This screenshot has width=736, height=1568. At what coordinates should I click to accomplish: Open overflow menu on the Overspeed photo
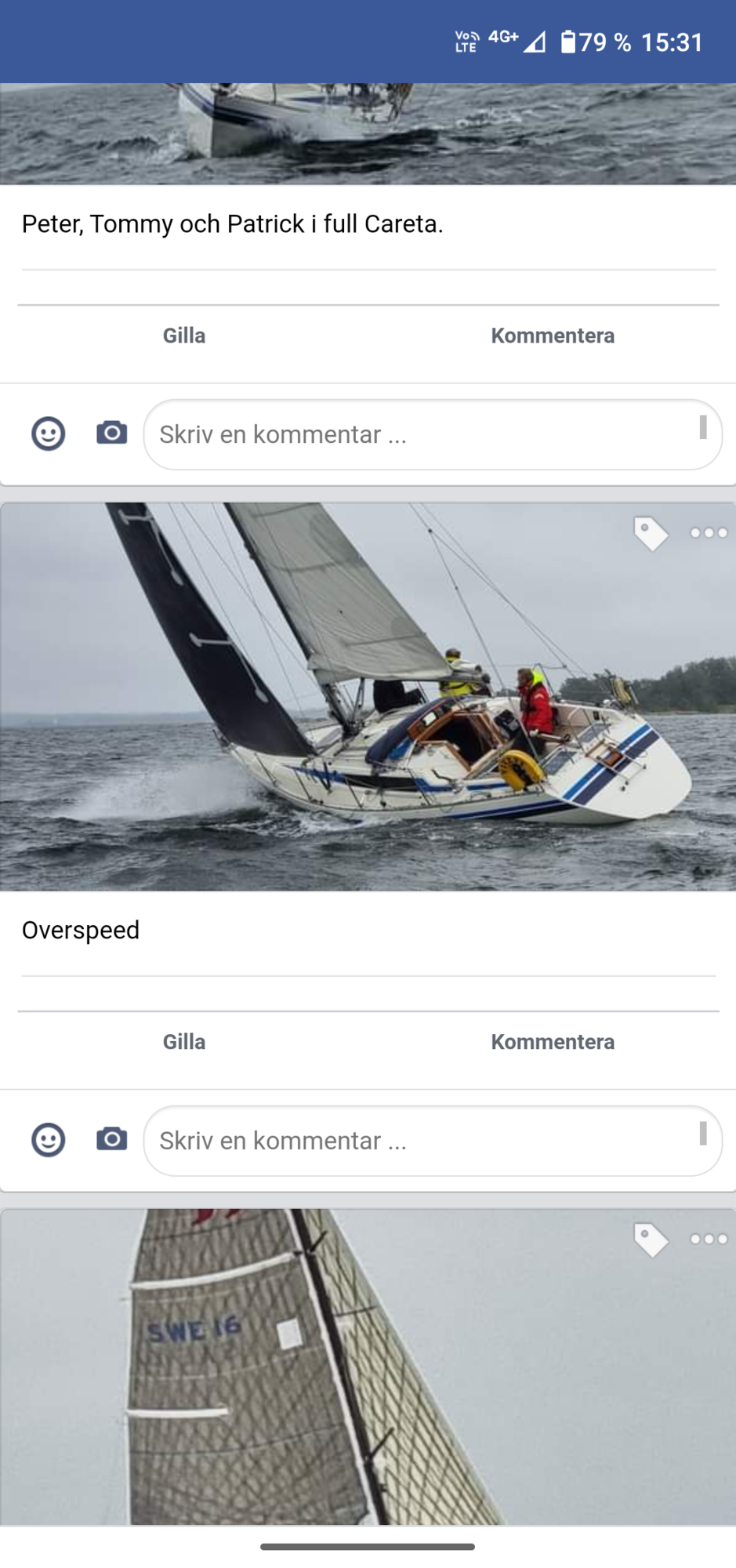pos(709,533)
